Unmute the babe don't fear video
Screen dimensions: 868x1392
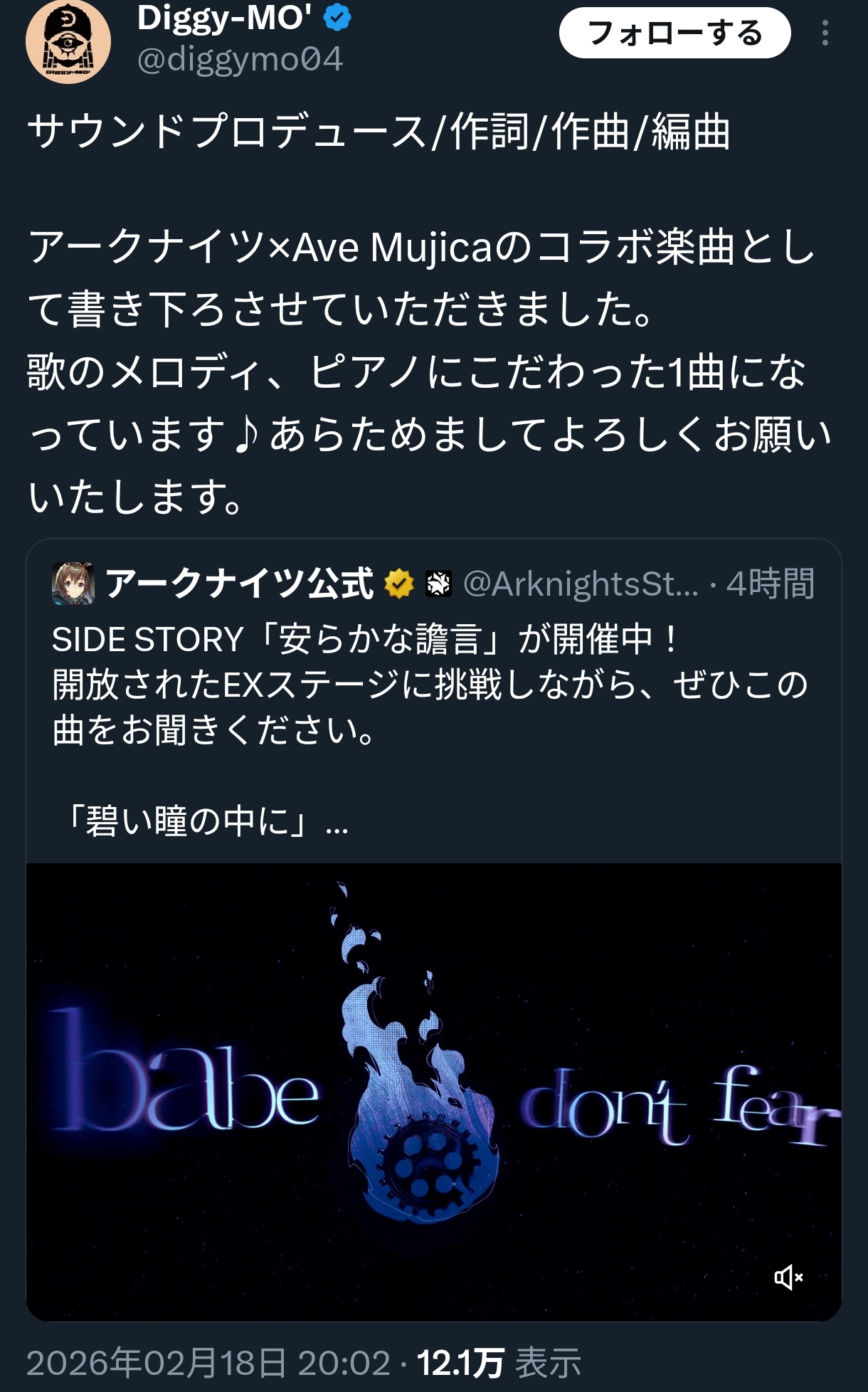[788, 1277]
